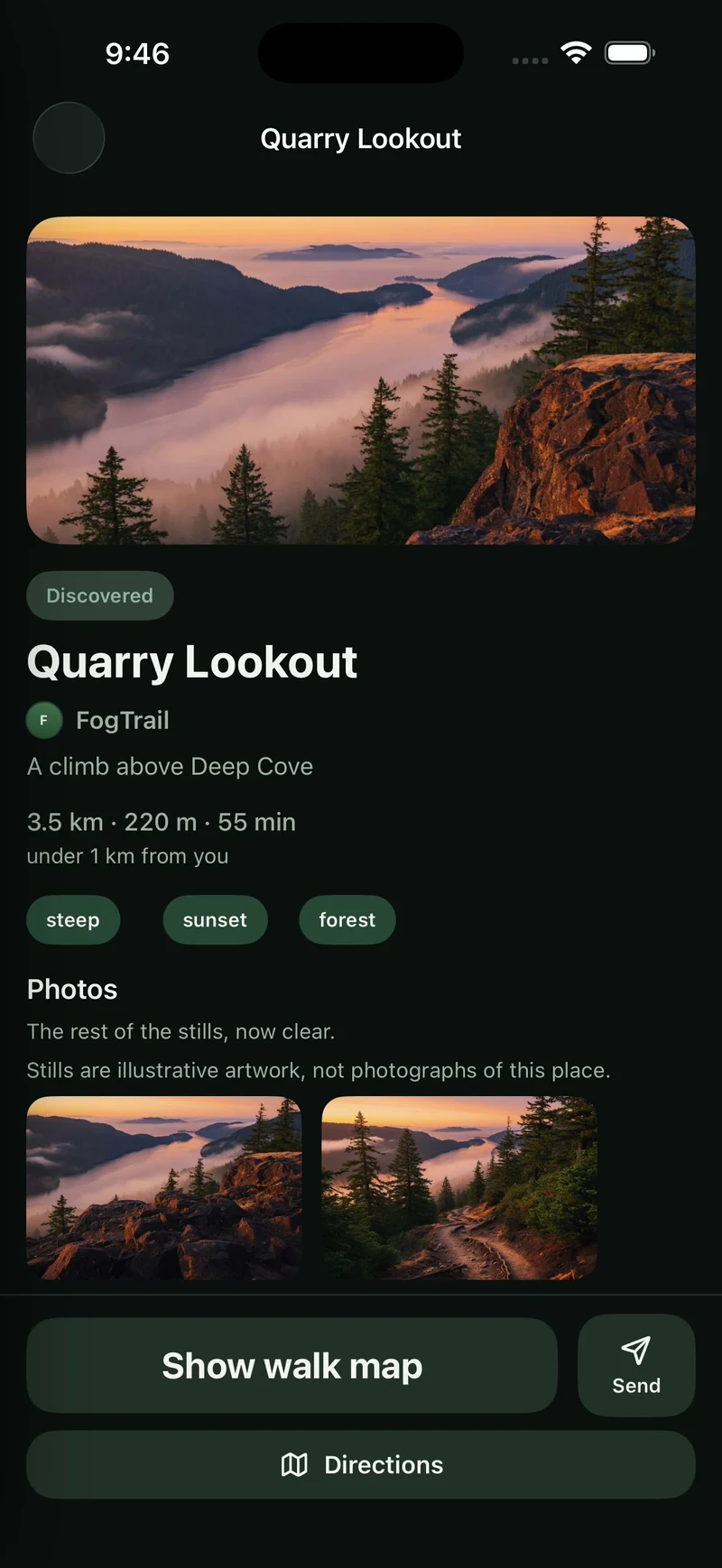The width and height of the screenshot is (722, 1568).
Task: Select the sunset tag chip
Action: (215, 920)
